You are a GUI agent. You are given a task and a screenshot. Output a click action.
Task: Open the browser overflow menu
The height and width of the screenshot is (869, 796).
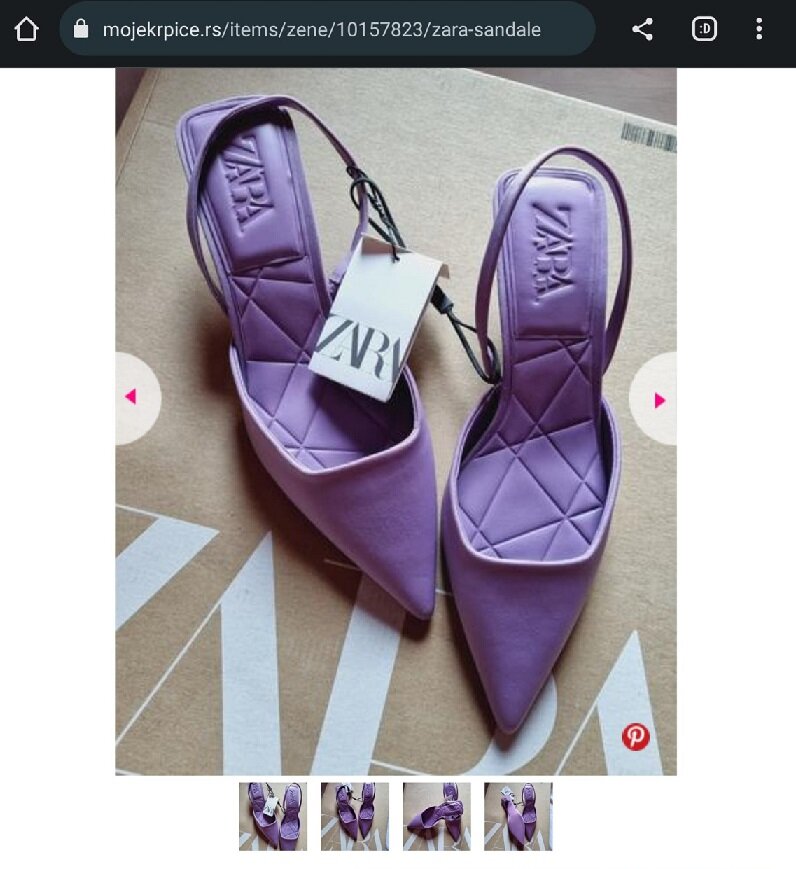point(760,29)
